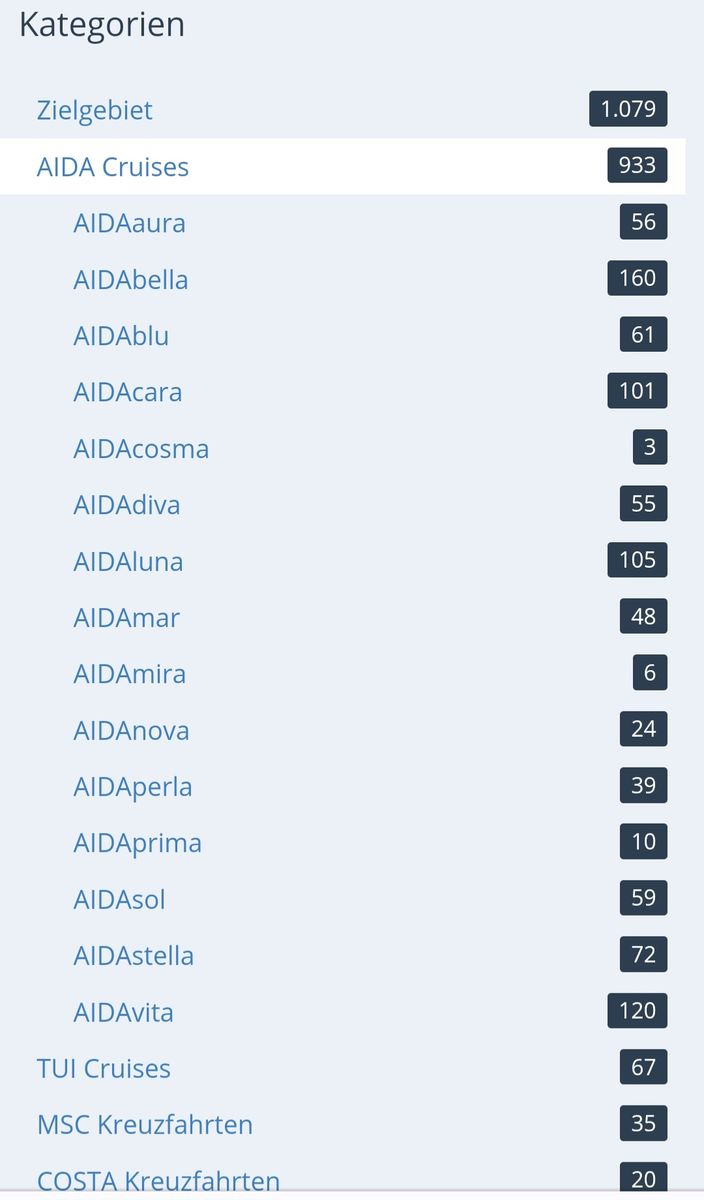This screenshot has width=704, height=1200.
Task: Go to MSC Kreuzfahrten category
Action: tap(145, 1125)
